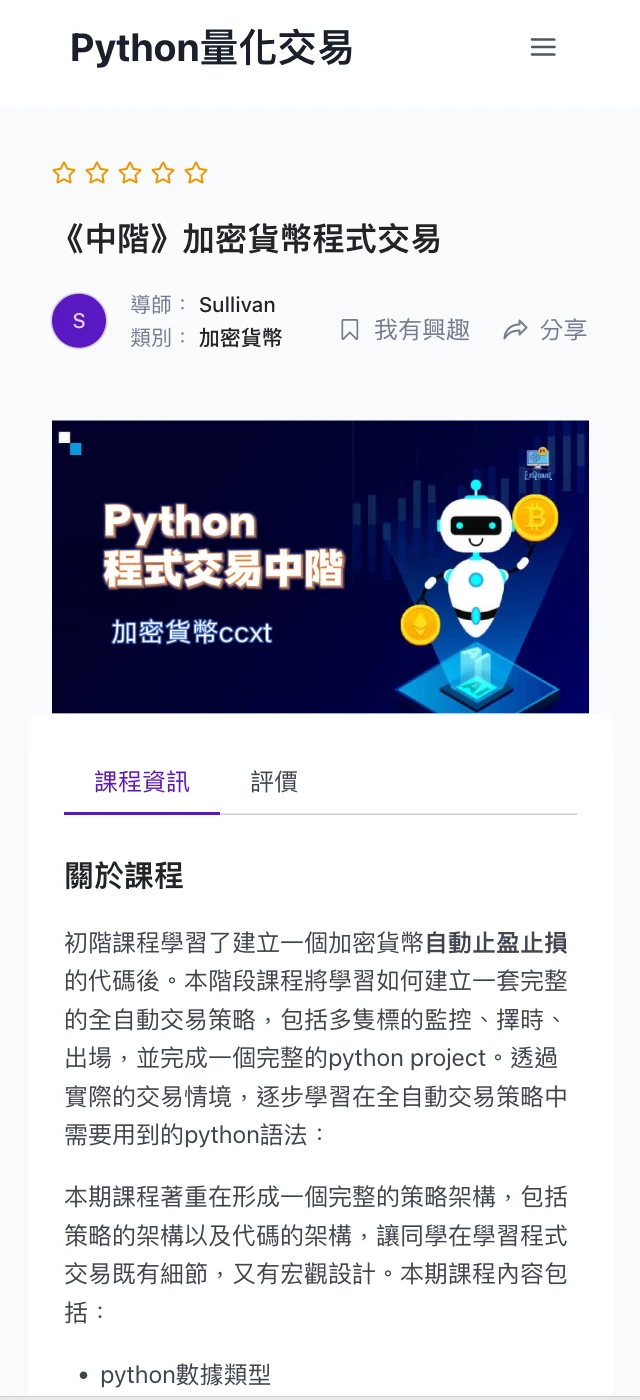Screen dimensions: 640x1400
Task: Switch to the 評價 tab
Action: (274, 782)
